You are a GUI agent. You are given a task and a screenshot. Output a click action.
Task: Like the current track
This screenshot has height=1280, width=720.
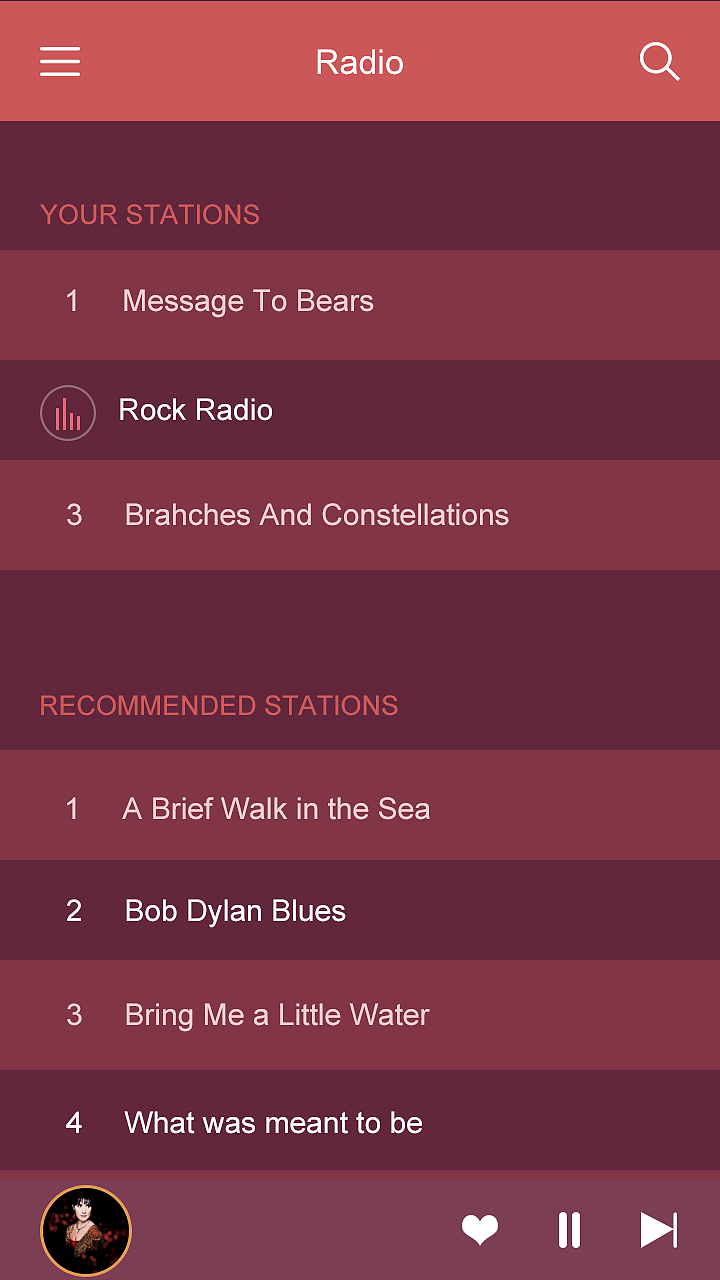click(x=480, y=1230)
